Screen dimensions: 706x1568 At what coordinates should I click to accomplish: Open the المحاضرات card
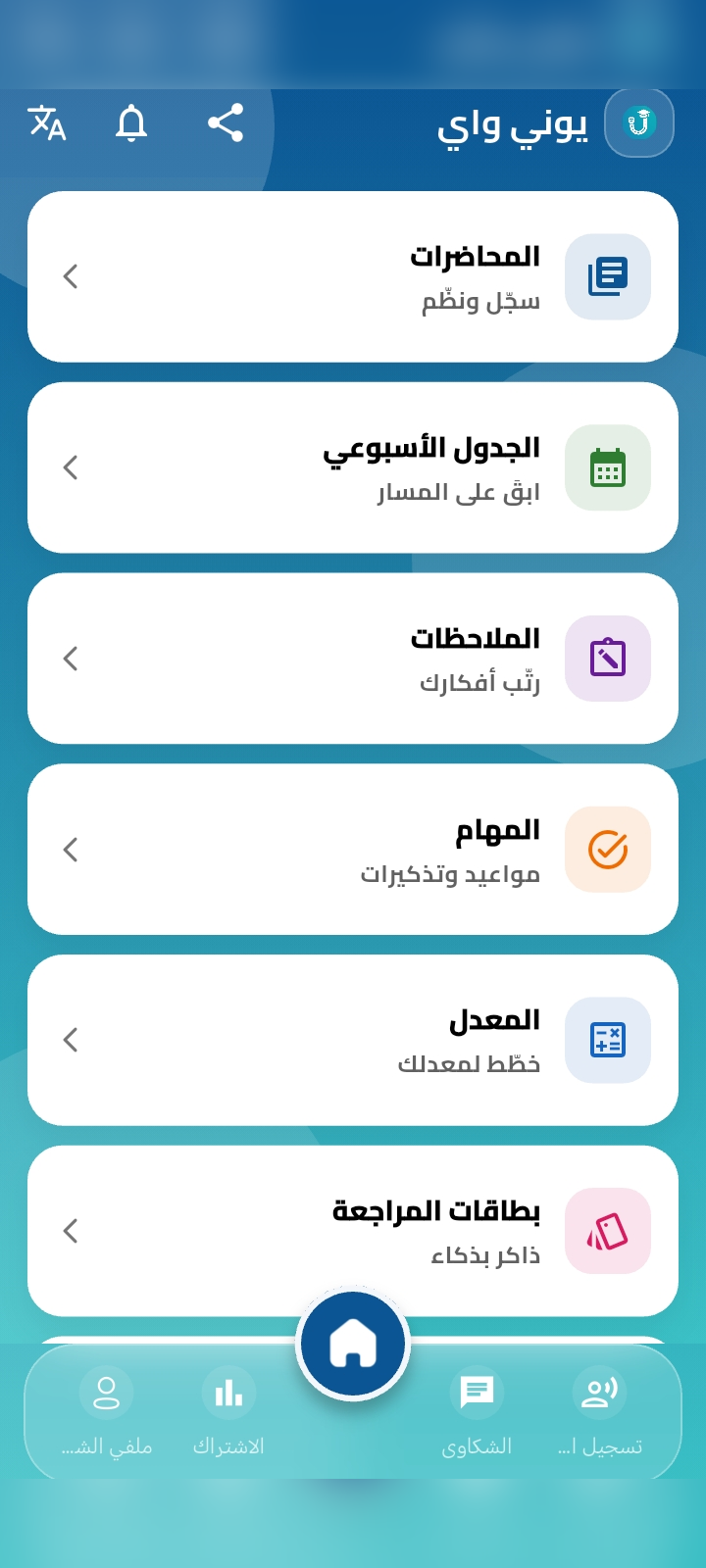point(353,276)
